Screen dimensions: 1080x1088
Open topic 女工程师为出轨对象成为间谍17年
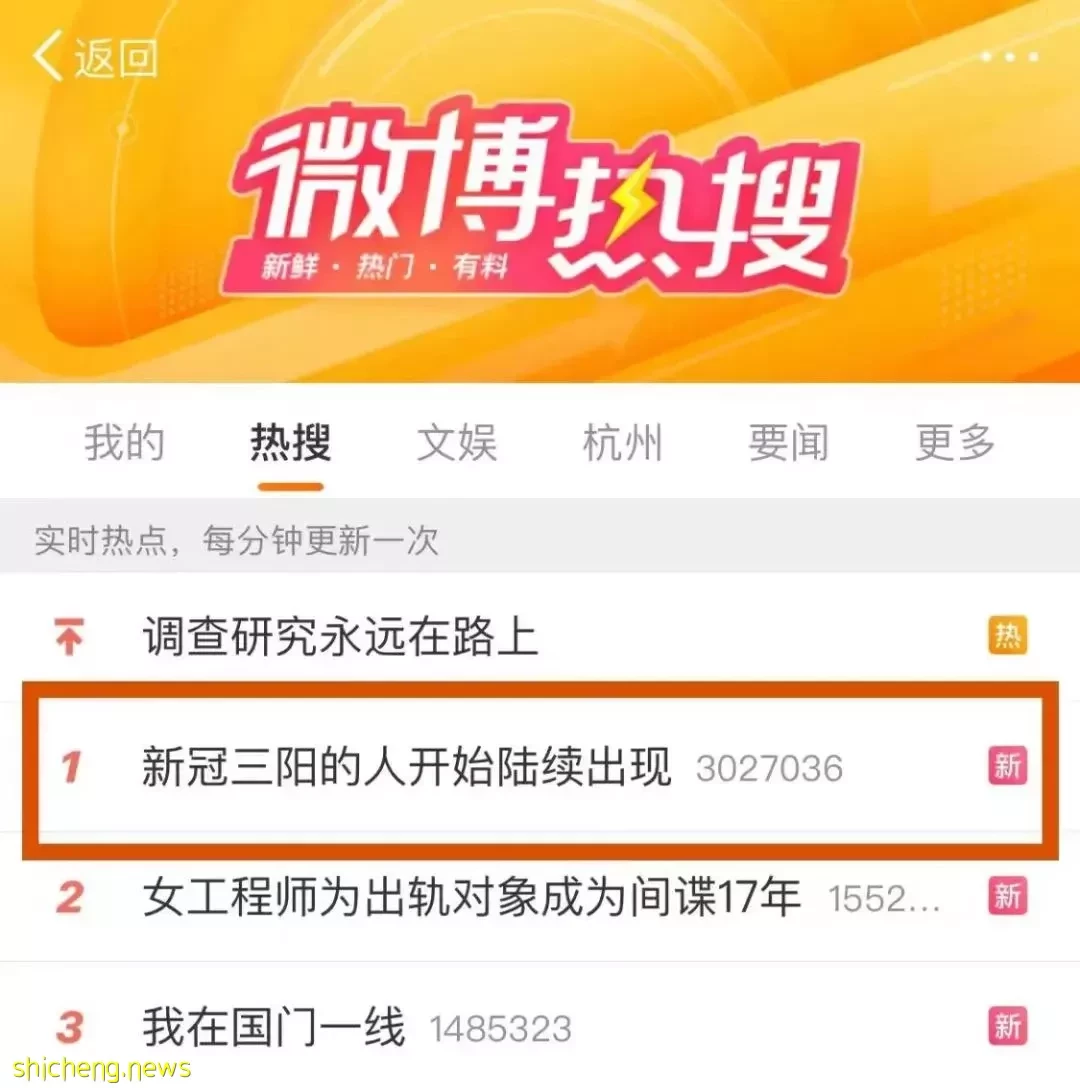click(472, 897)
